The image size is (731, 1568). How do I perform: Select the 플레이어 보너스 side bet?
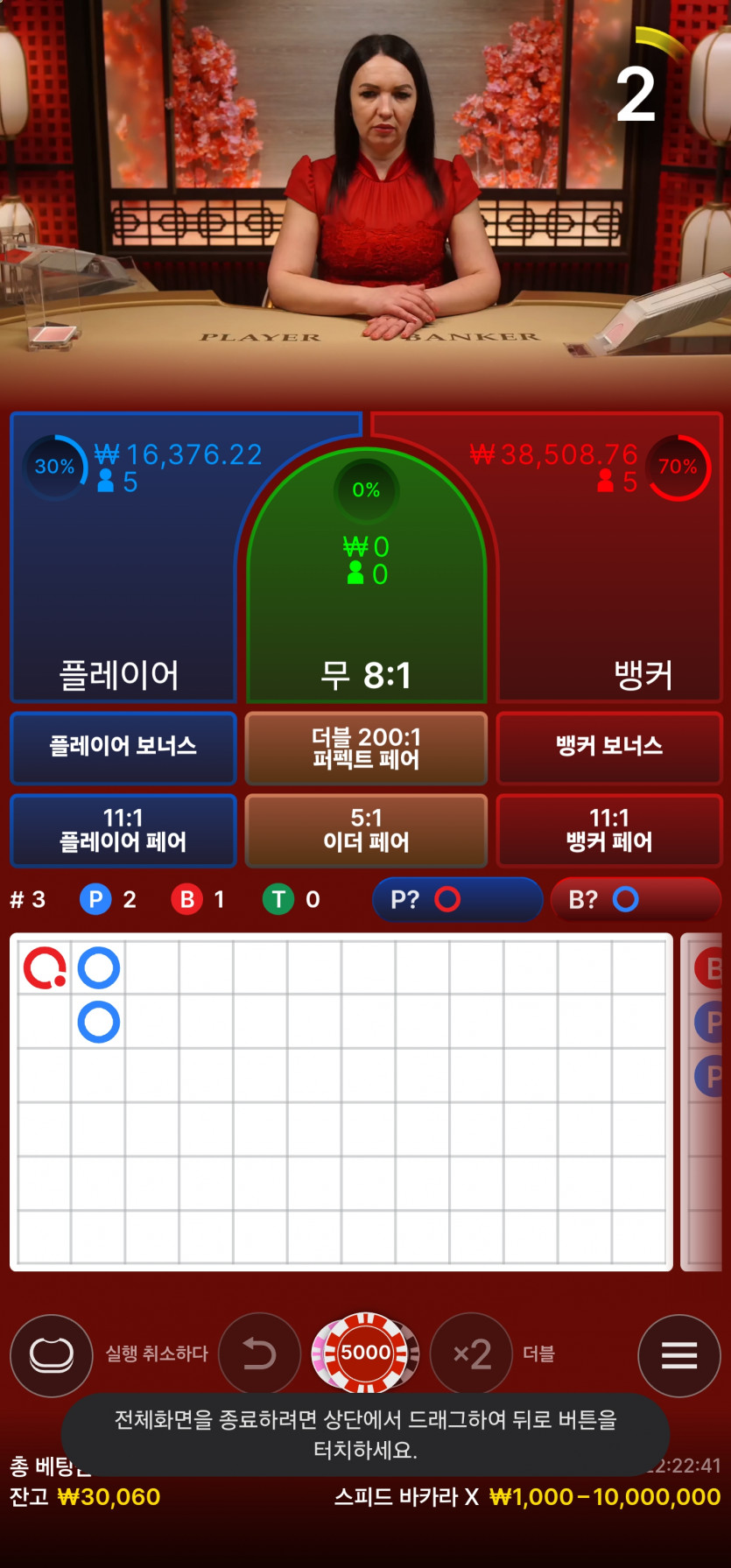pos(123,747)
